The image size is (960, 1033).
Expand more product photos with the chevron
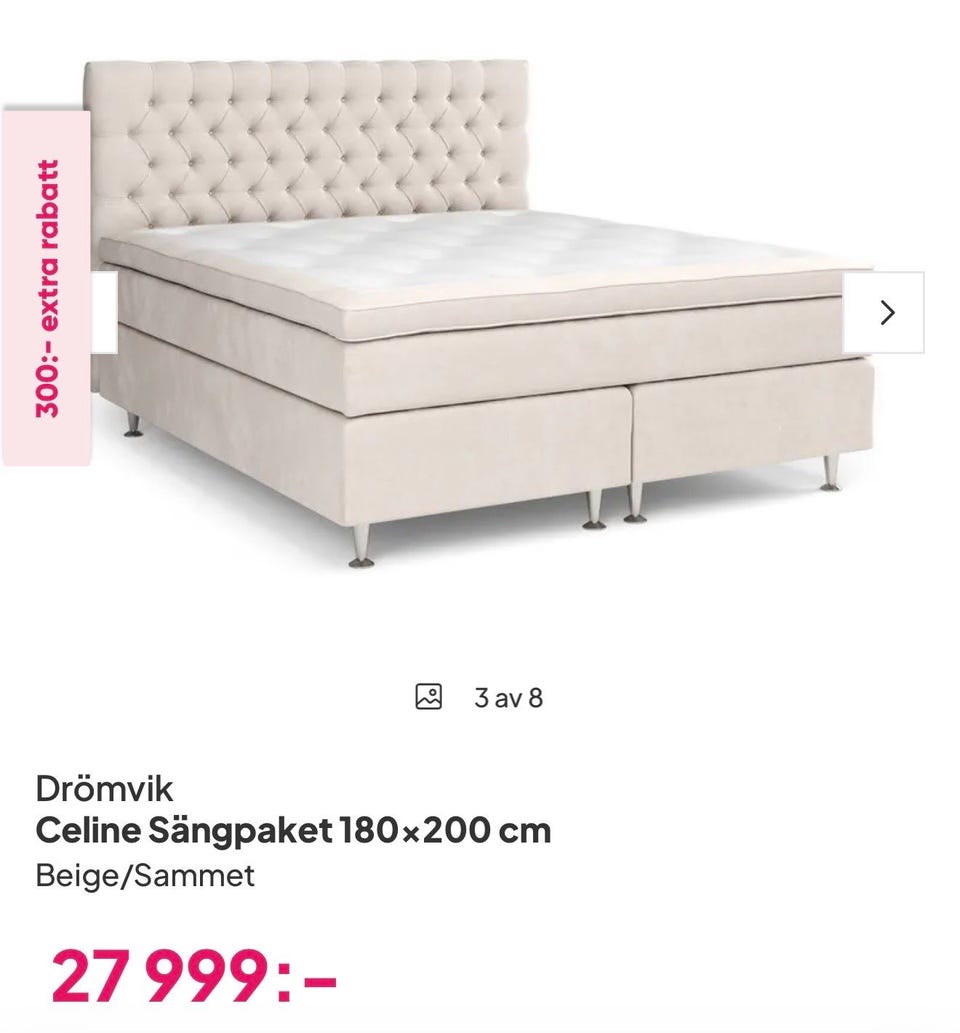888,312
